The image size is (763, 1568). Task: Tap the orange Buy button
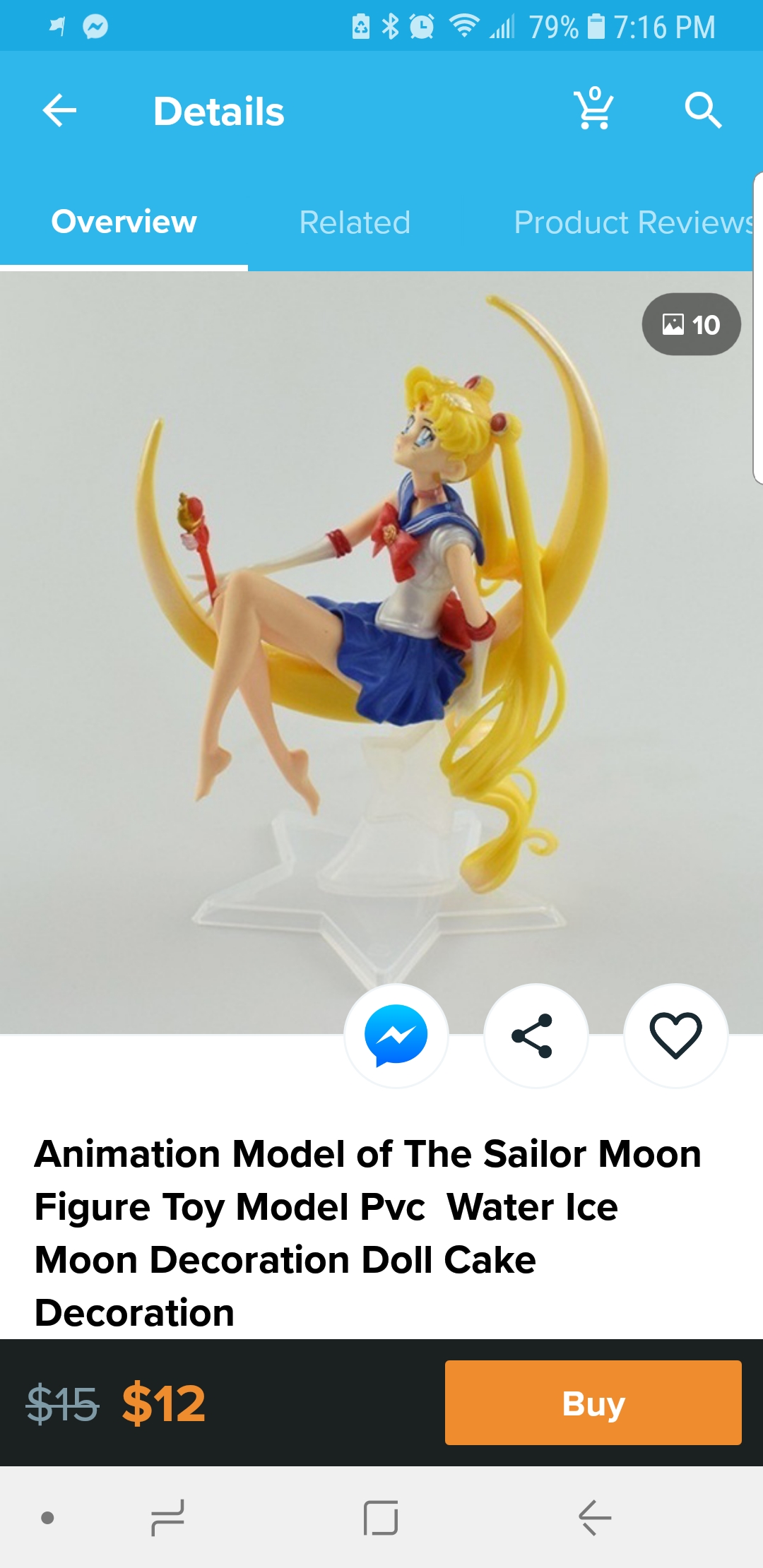pos(593,1403)
